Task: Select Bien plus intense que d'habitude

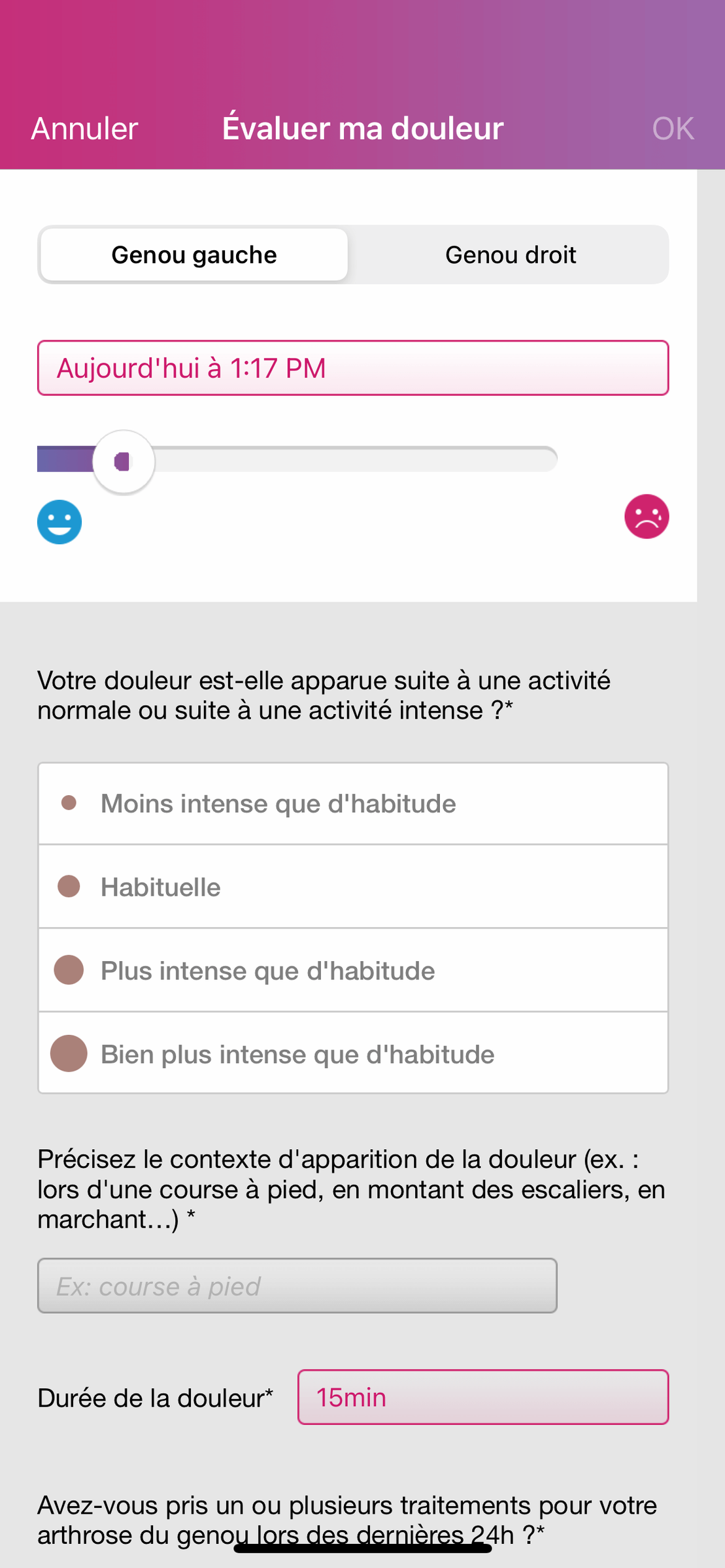Action: click(x=352, y=1054)
